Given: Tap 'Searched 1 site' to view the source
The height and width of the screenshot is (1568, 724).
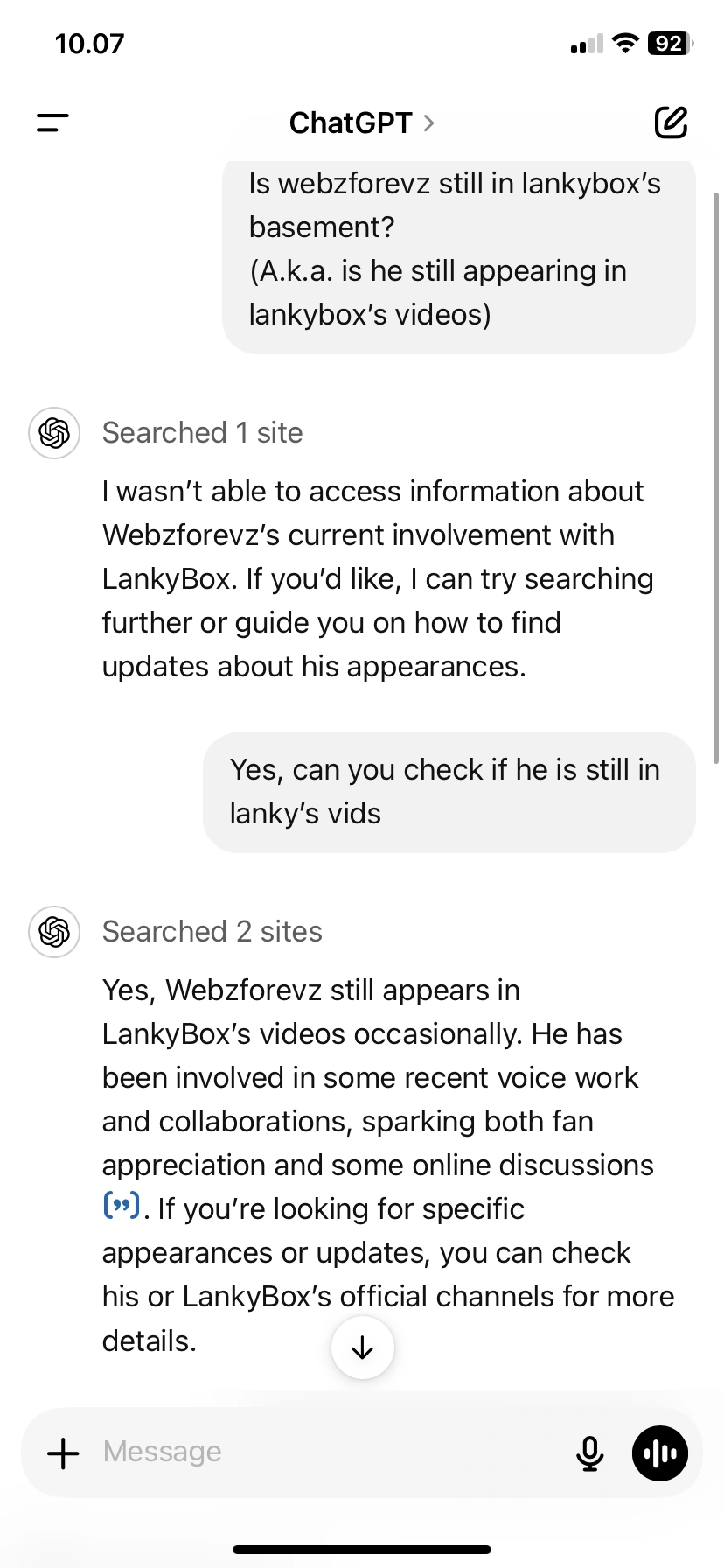Looking at the screenshot, I should point(202,432).
